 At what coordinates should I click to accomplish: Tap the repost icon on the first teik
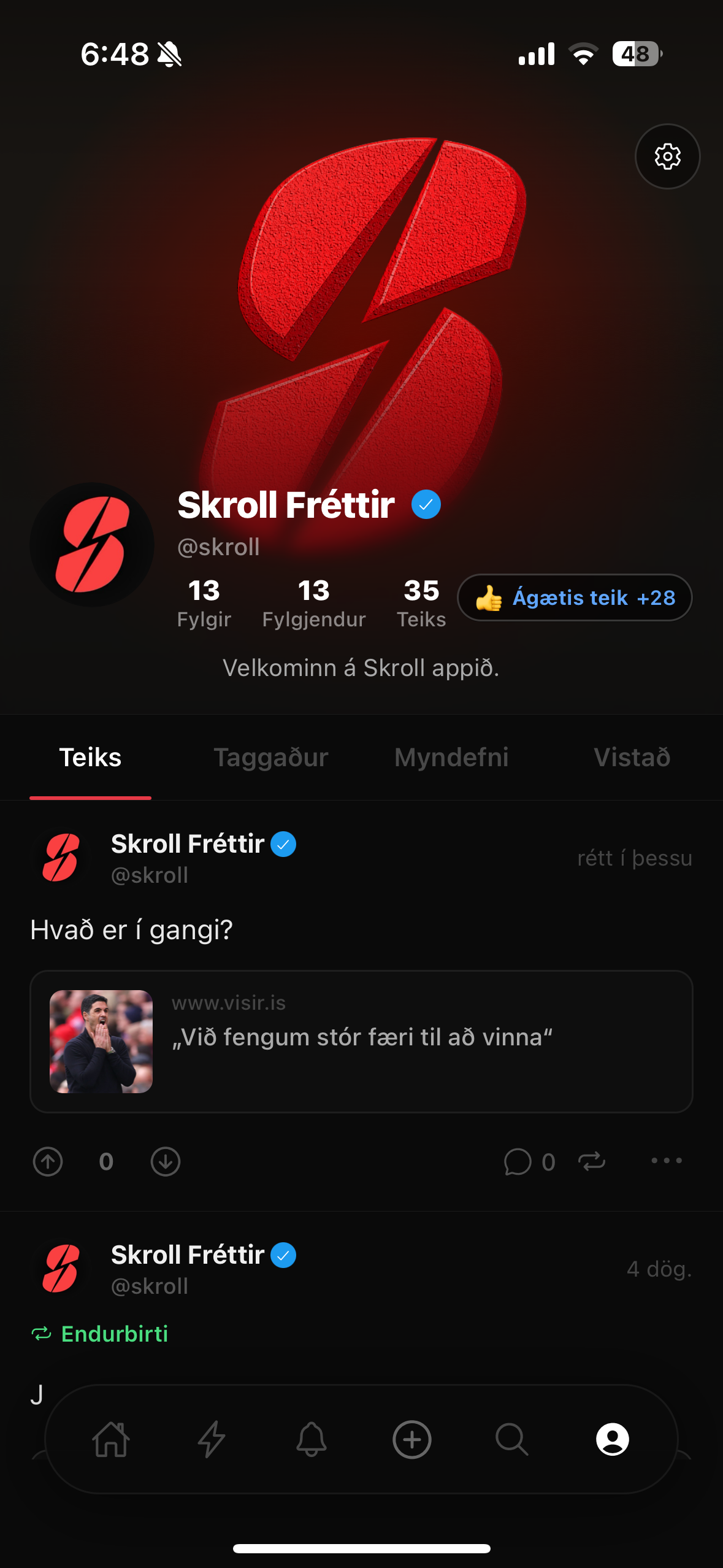click(x=591, y=1161)
